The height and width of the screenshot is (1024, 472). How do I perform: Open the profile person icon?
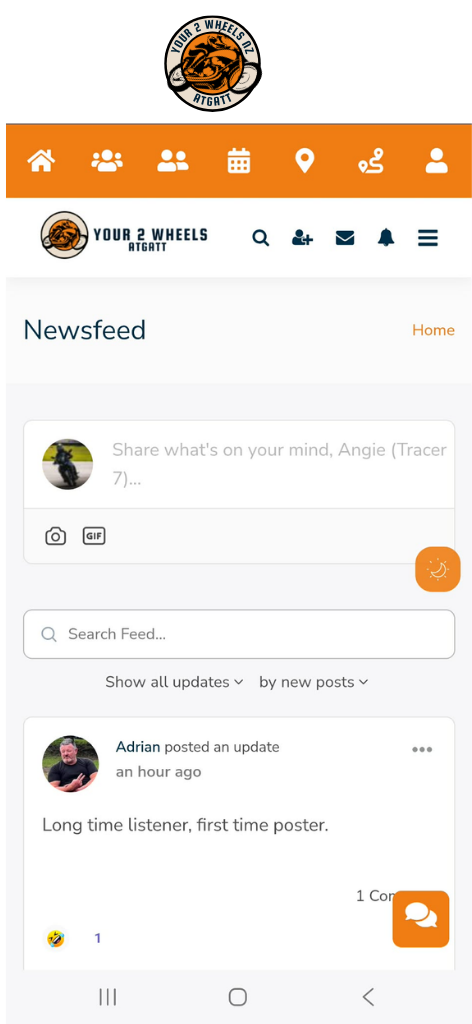437,161
